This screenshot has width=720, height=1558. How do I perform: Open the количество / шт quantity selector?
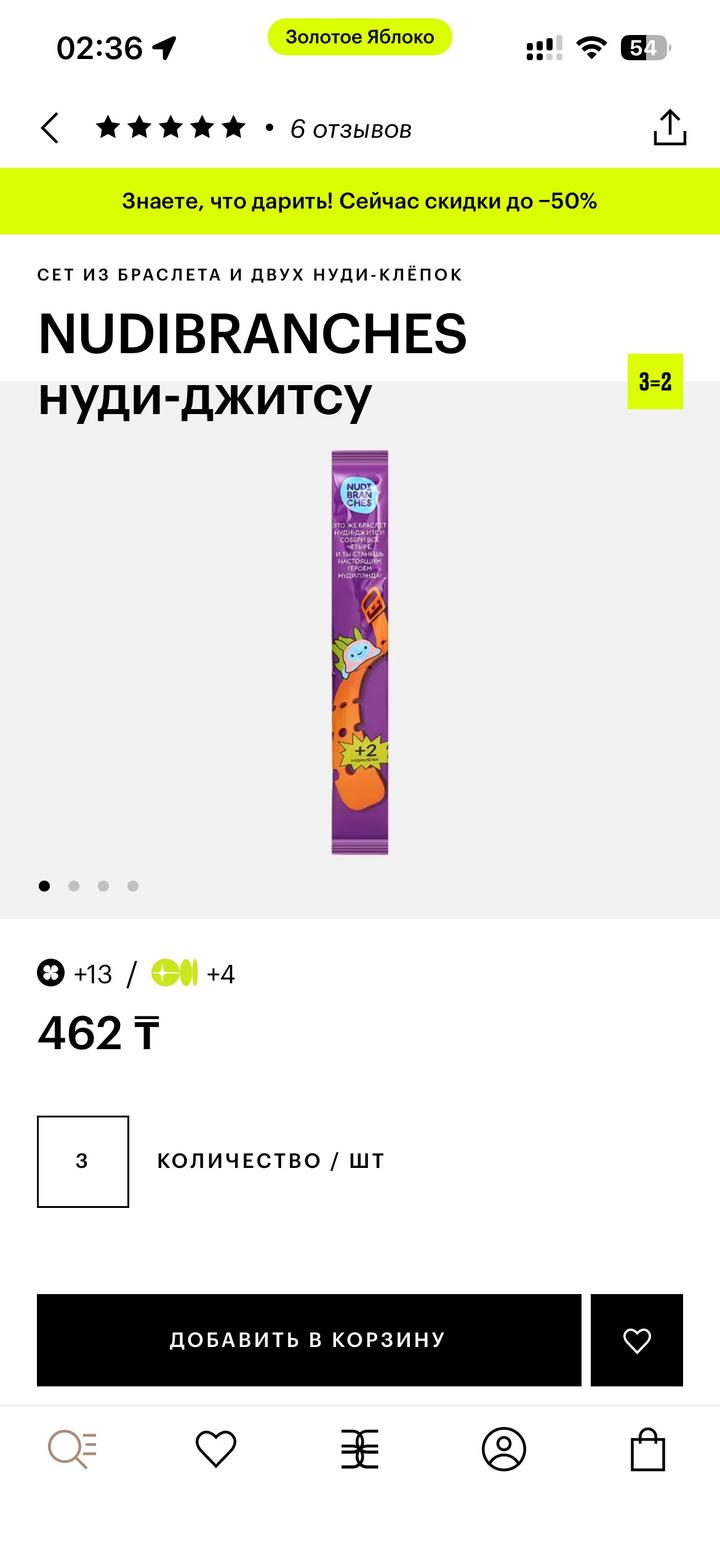[x=83, y=1161]
